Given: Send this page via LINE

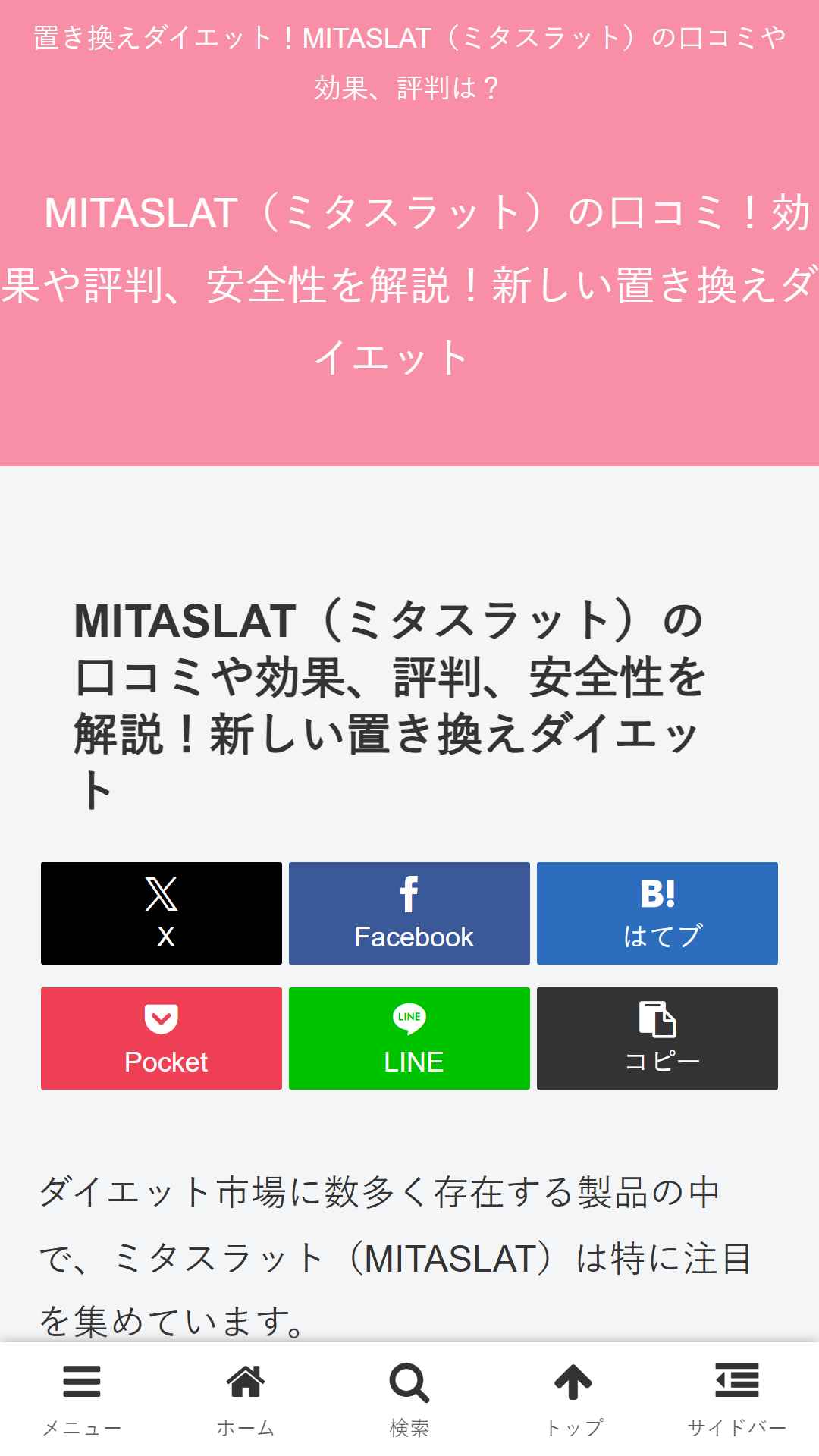Looking at the screenshot, I should coord(409,1038).
